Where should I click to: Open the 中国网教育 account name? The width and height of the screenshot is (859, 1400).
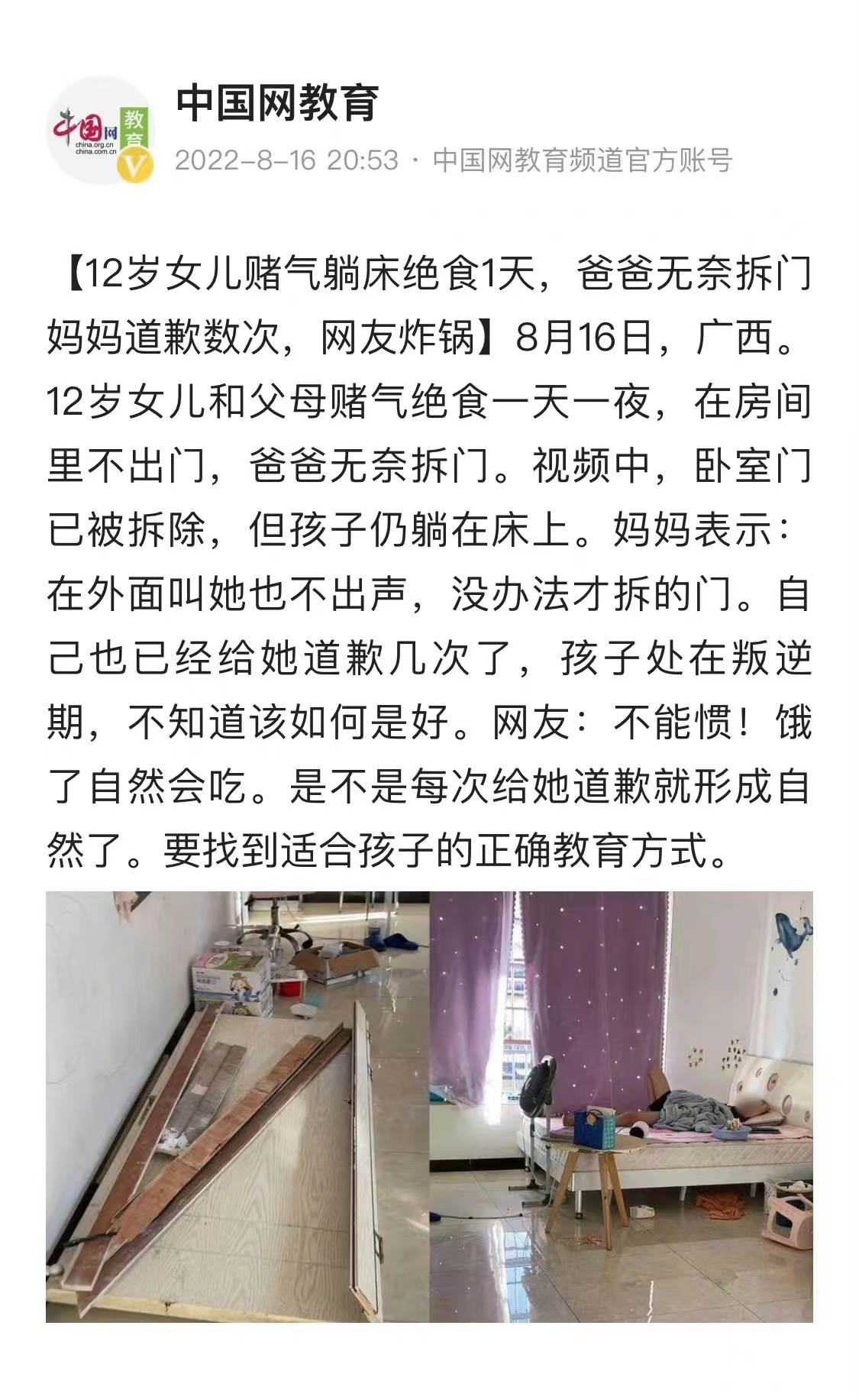(277, 103)
